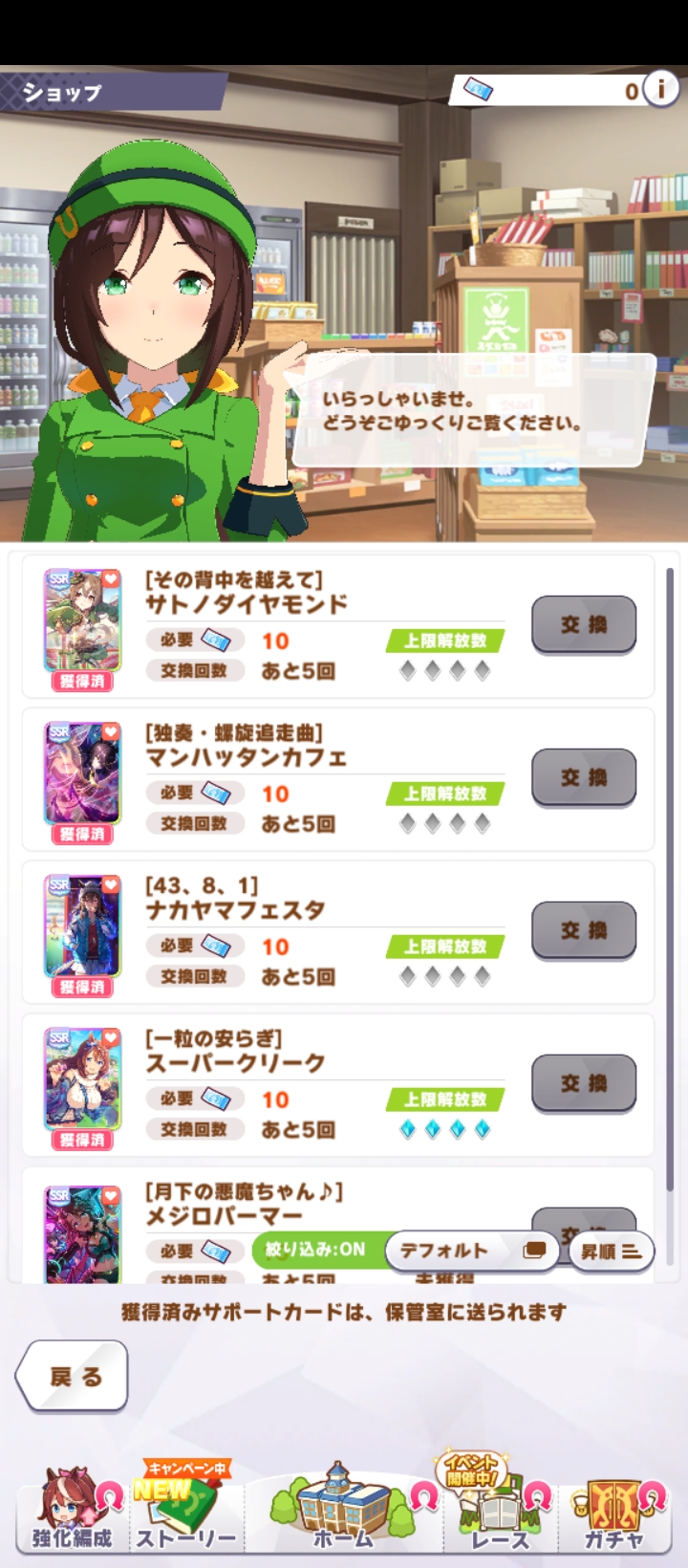
Task: Exchange for マンハッタンカフェ card
Action: tap(584, 777)
